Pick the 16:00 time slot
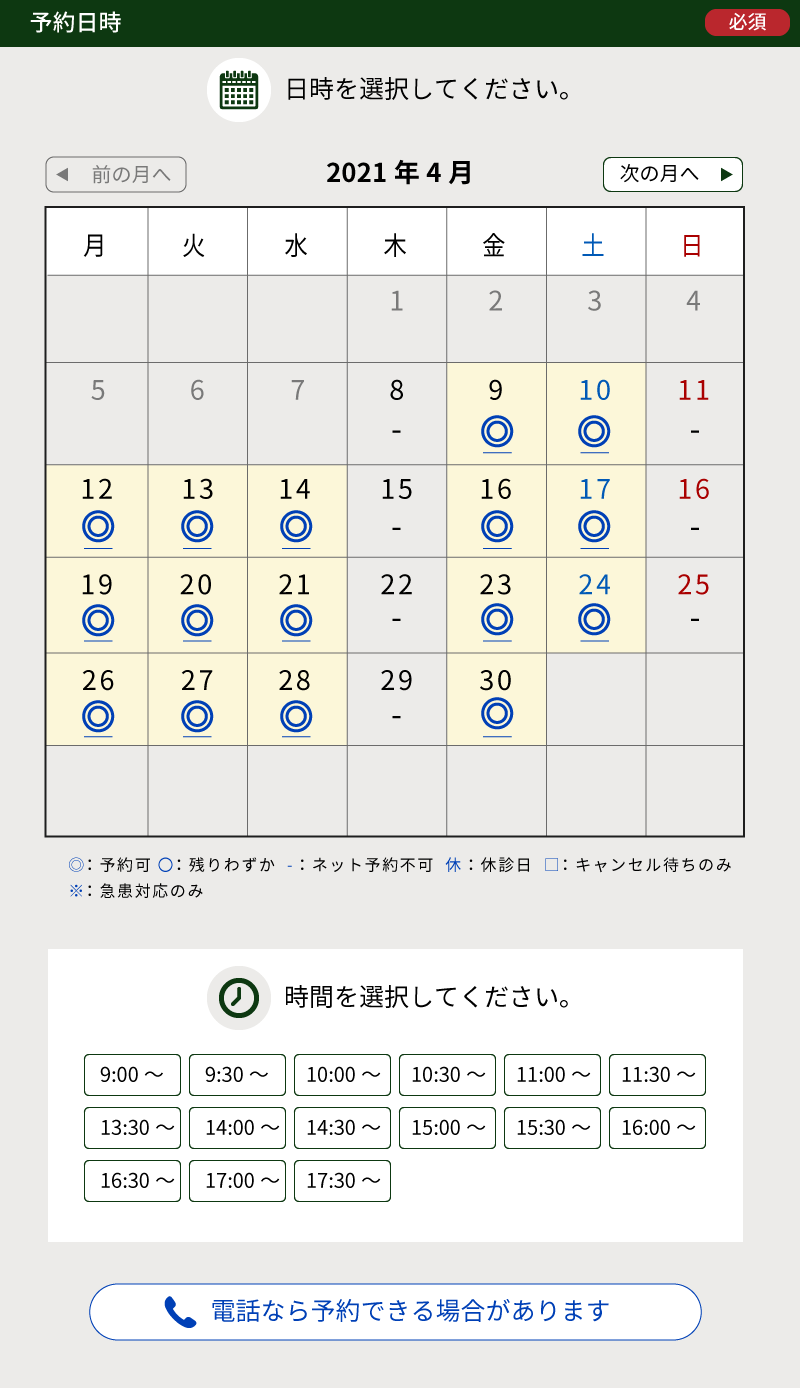Screen dimensions: 800x1388 tap(657, 1128)
